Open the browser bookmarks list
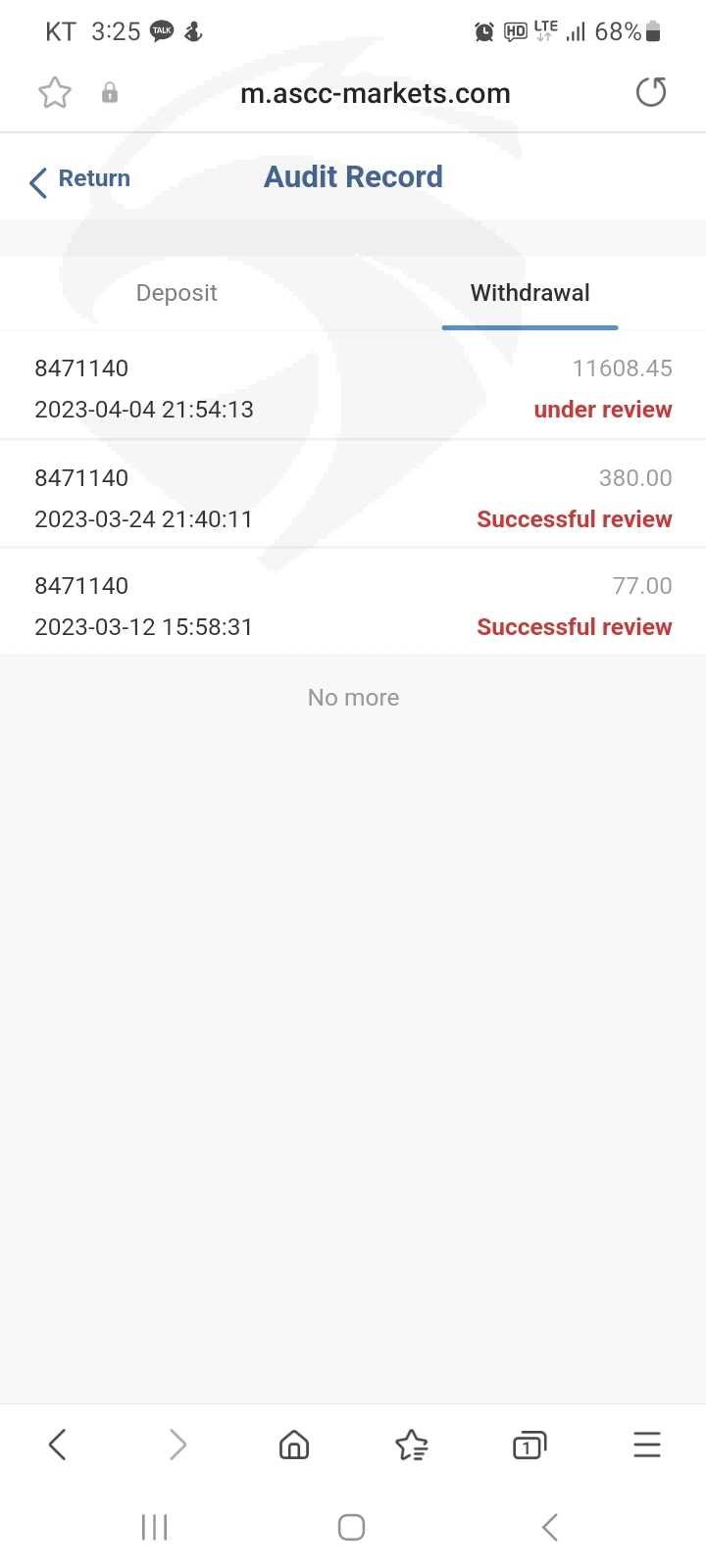Screen dimensions: 706x1568 412,1445
